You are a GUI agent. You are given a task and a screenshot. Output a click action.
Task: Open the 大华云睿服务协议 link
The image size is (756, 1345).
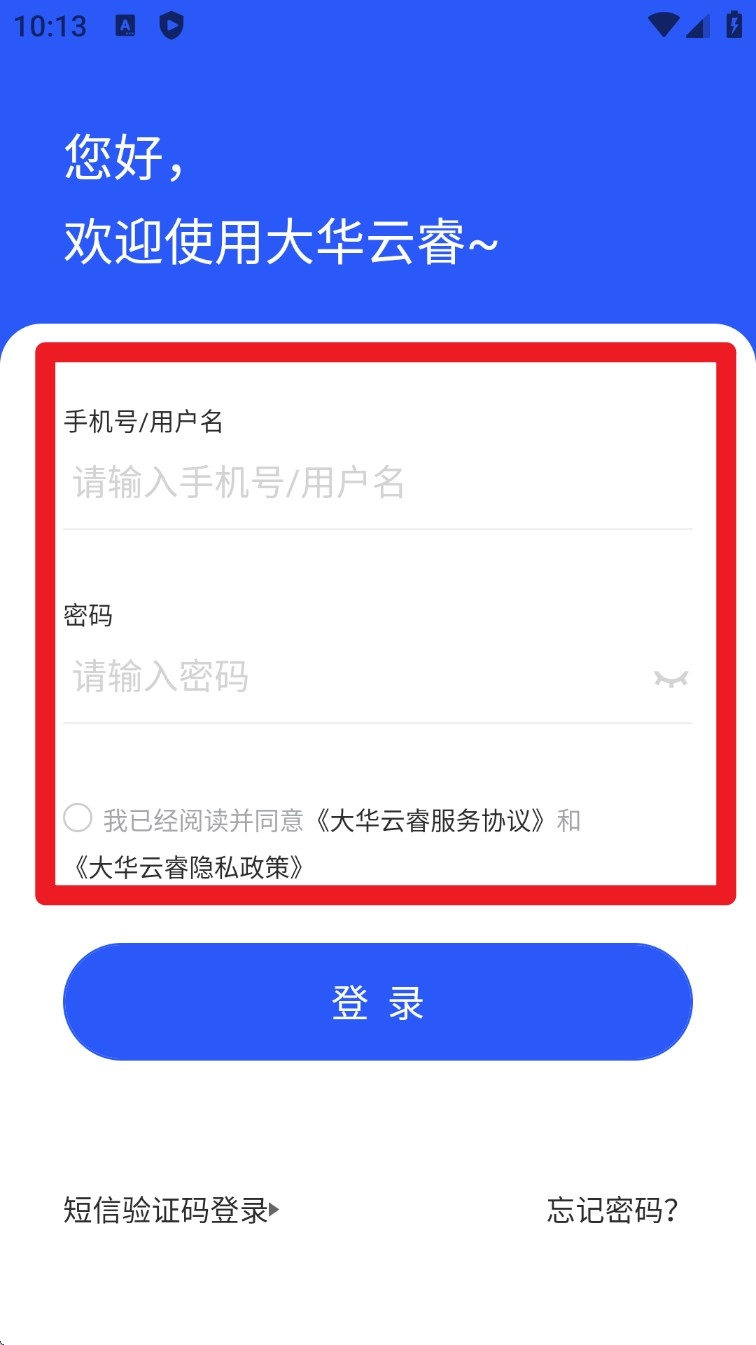click(x=430, y=821)
